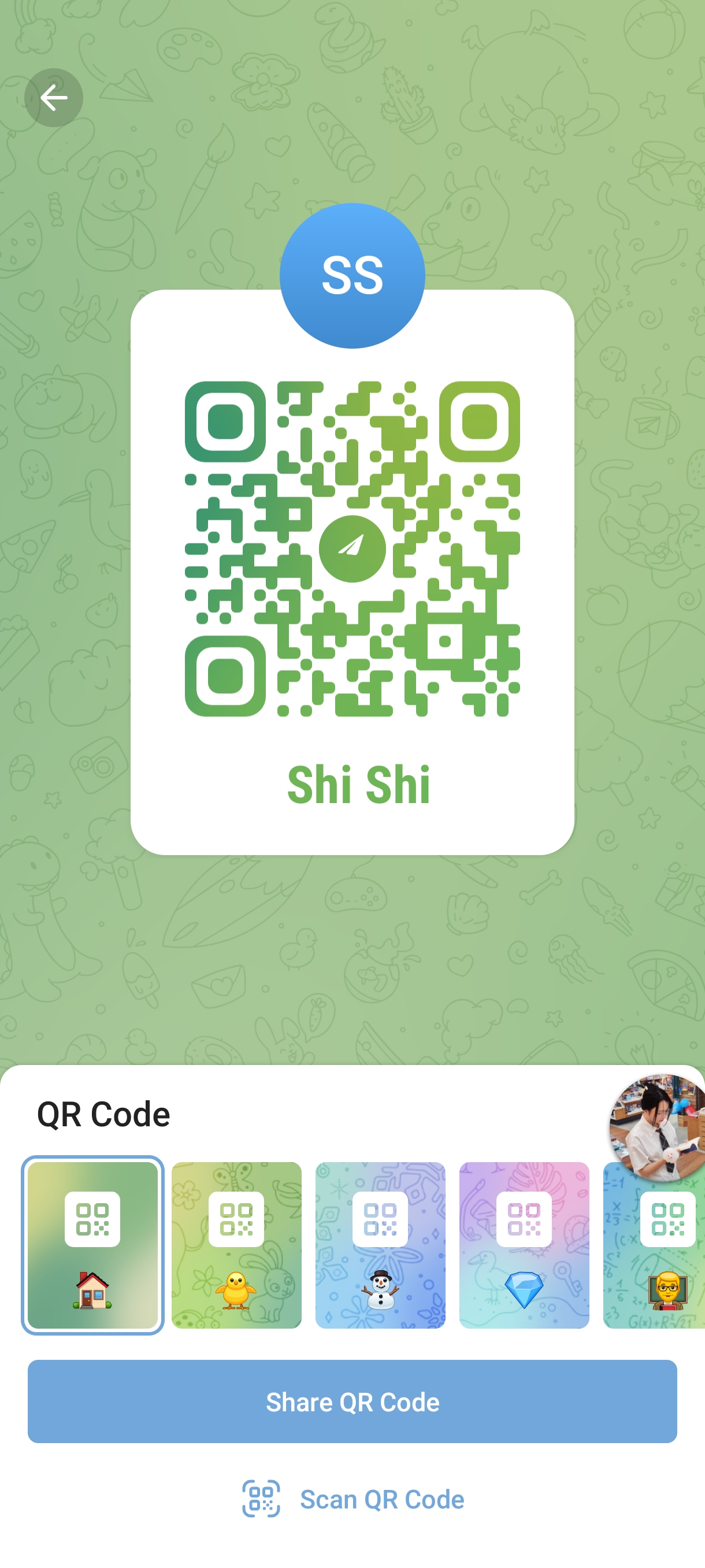
Task: Go back using the arrow button
Action: pyautogui.click(x=54, y=97)
